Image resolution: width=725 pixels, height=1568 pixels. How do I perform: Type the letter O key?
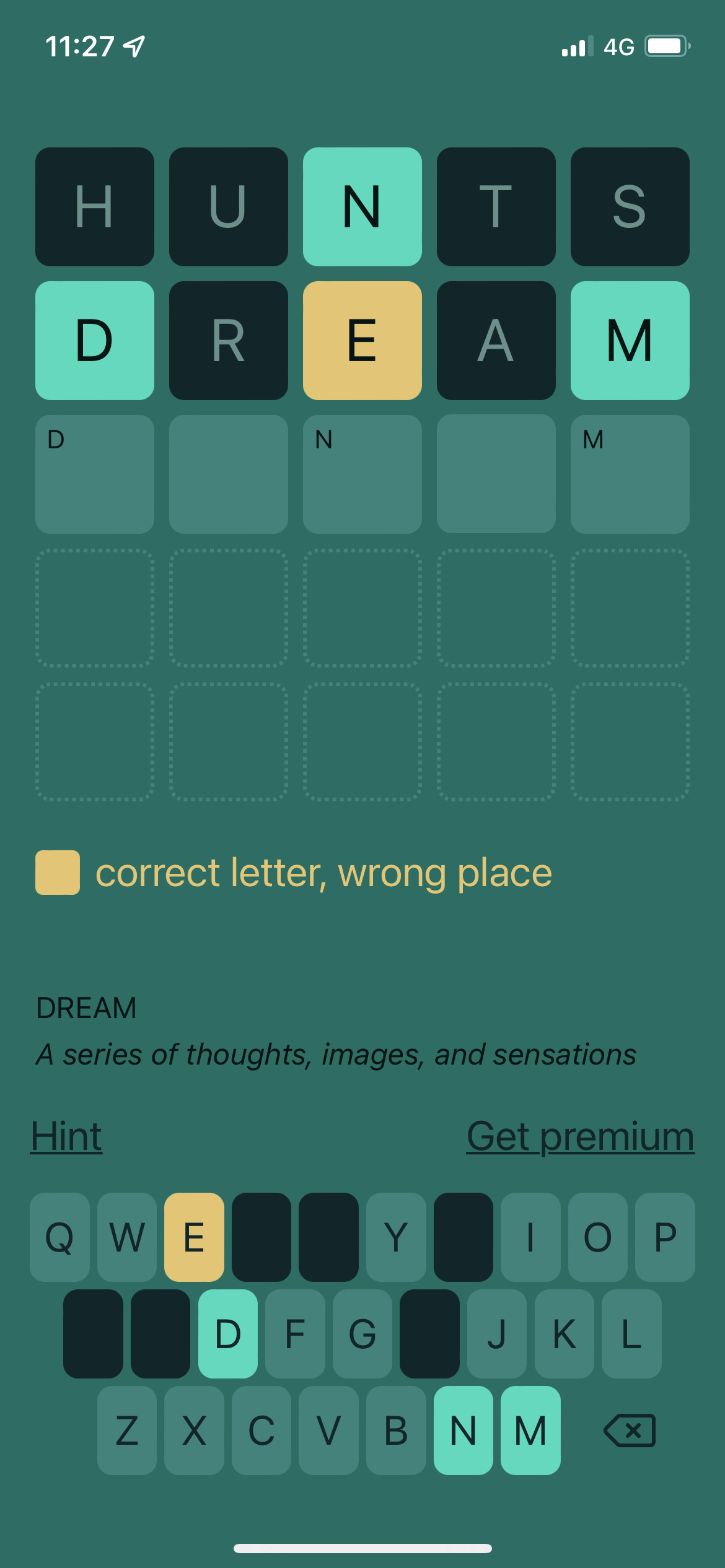point(597,1237)
